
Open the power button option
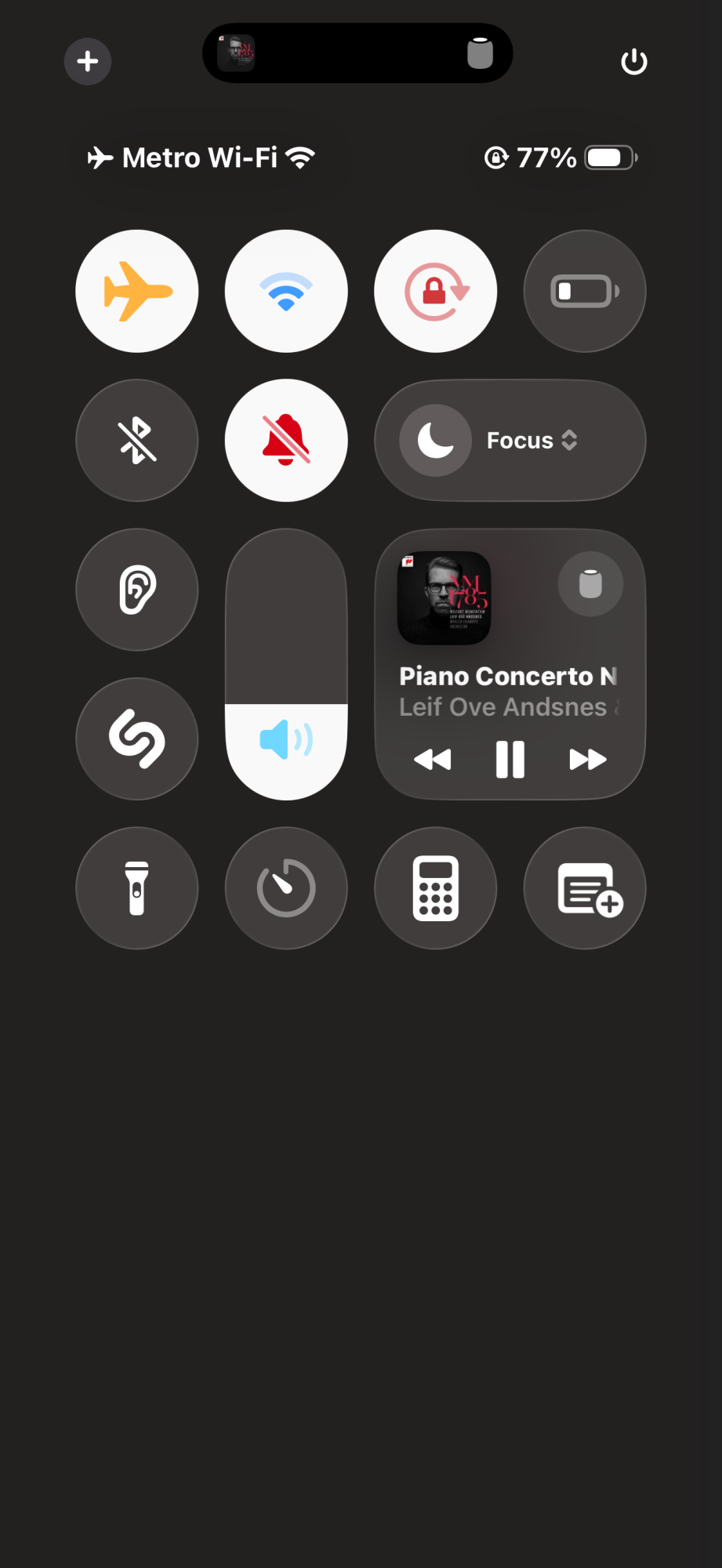click(633, 61)
